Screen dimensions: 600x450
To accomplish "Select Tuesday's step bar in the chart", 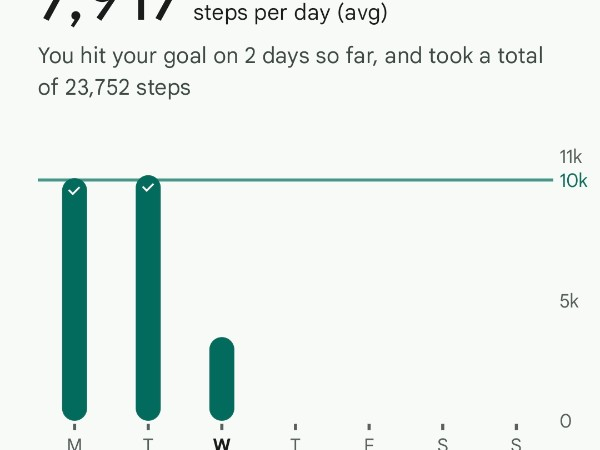I will (148, 298).
